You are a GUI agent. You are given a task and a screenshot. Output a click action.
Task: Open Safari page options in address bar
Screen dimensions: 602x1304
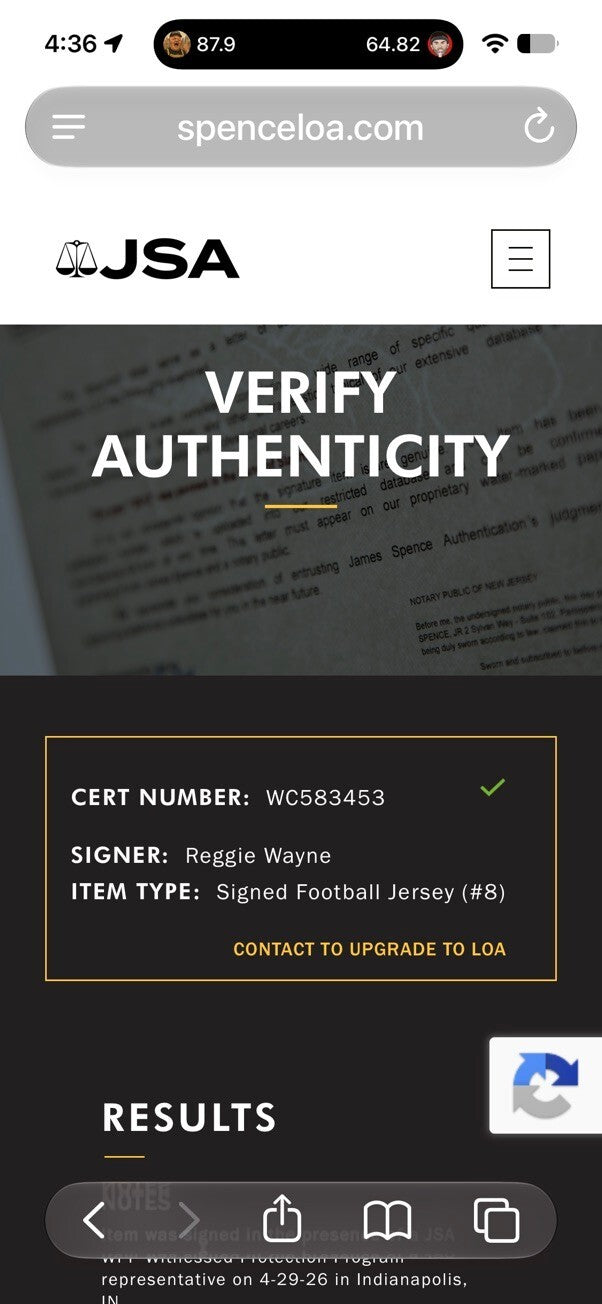(x=69, y=127)
